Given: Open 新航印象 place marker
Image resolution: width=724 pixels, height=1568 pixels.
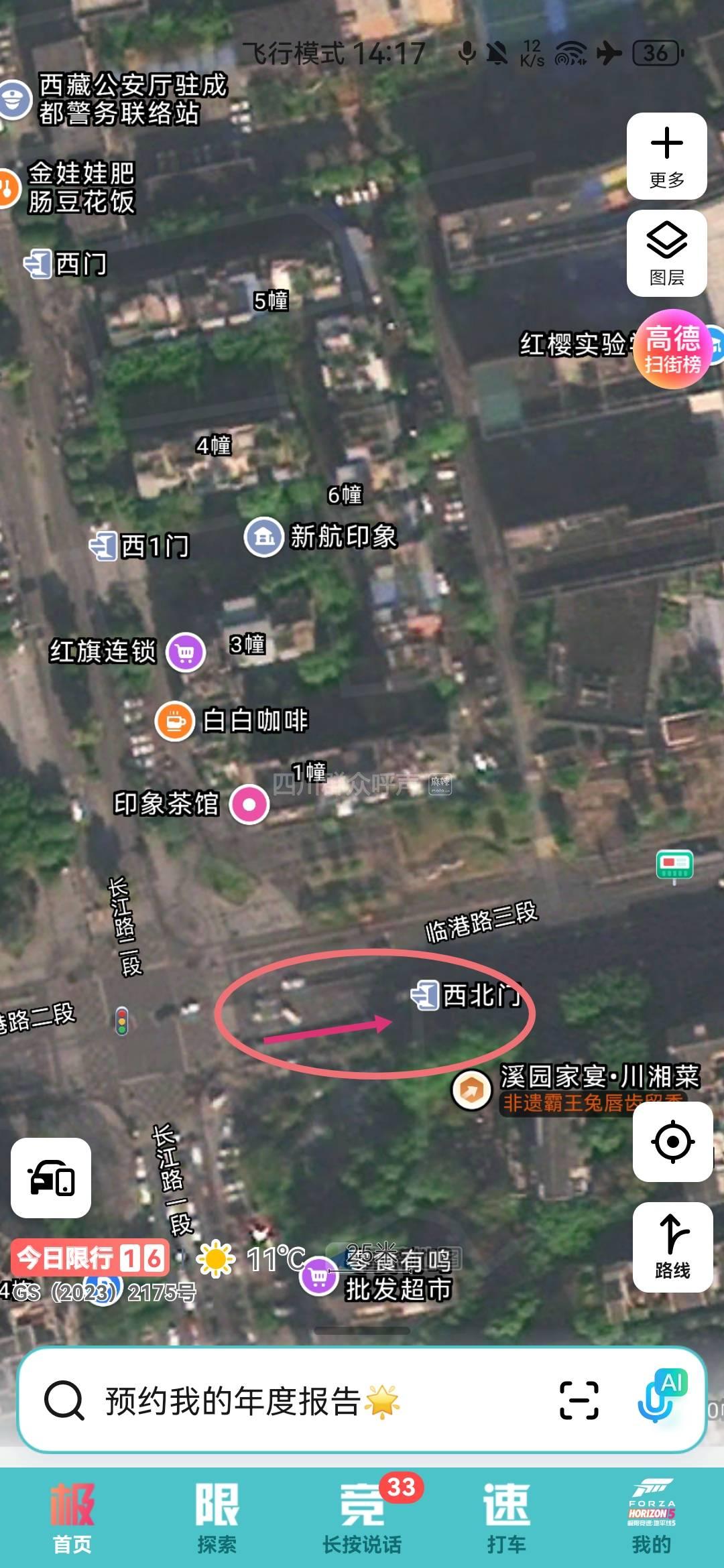Looking at the screenshot, I should point(264,537).
